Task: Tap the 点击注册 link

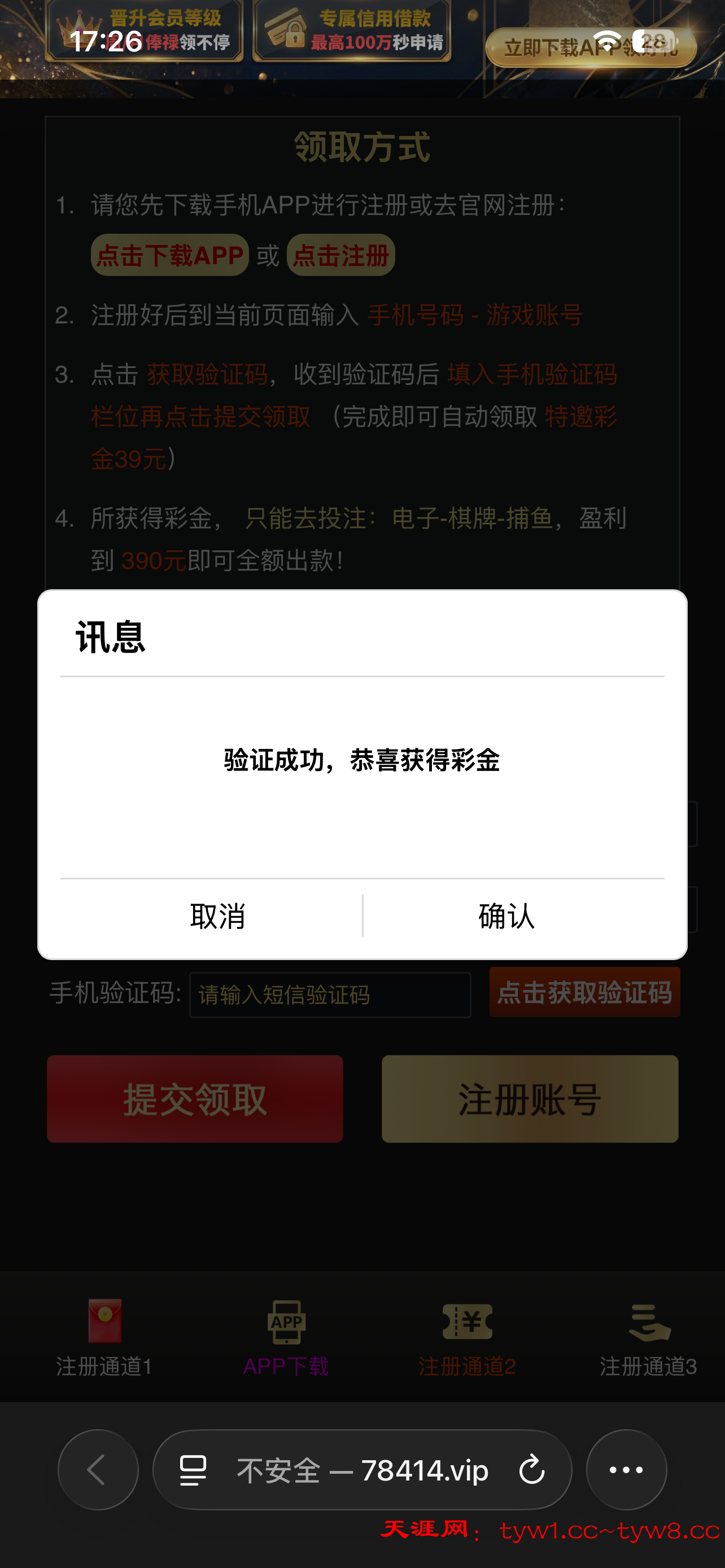Action: [x=340, y=256]
